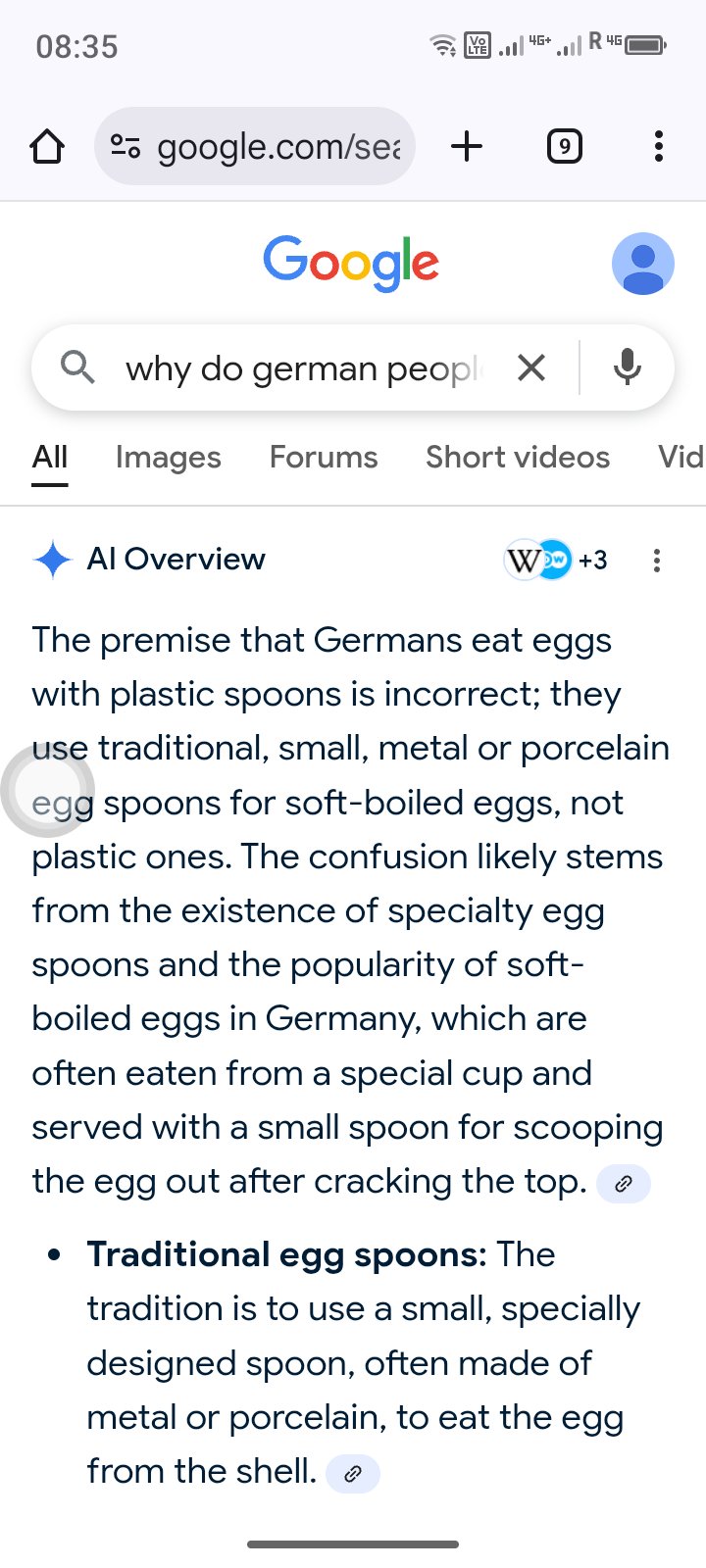Open source link after 'cracking the top'
The width and height of the screenshot is (706, 1568).
tap(623, 1184)
